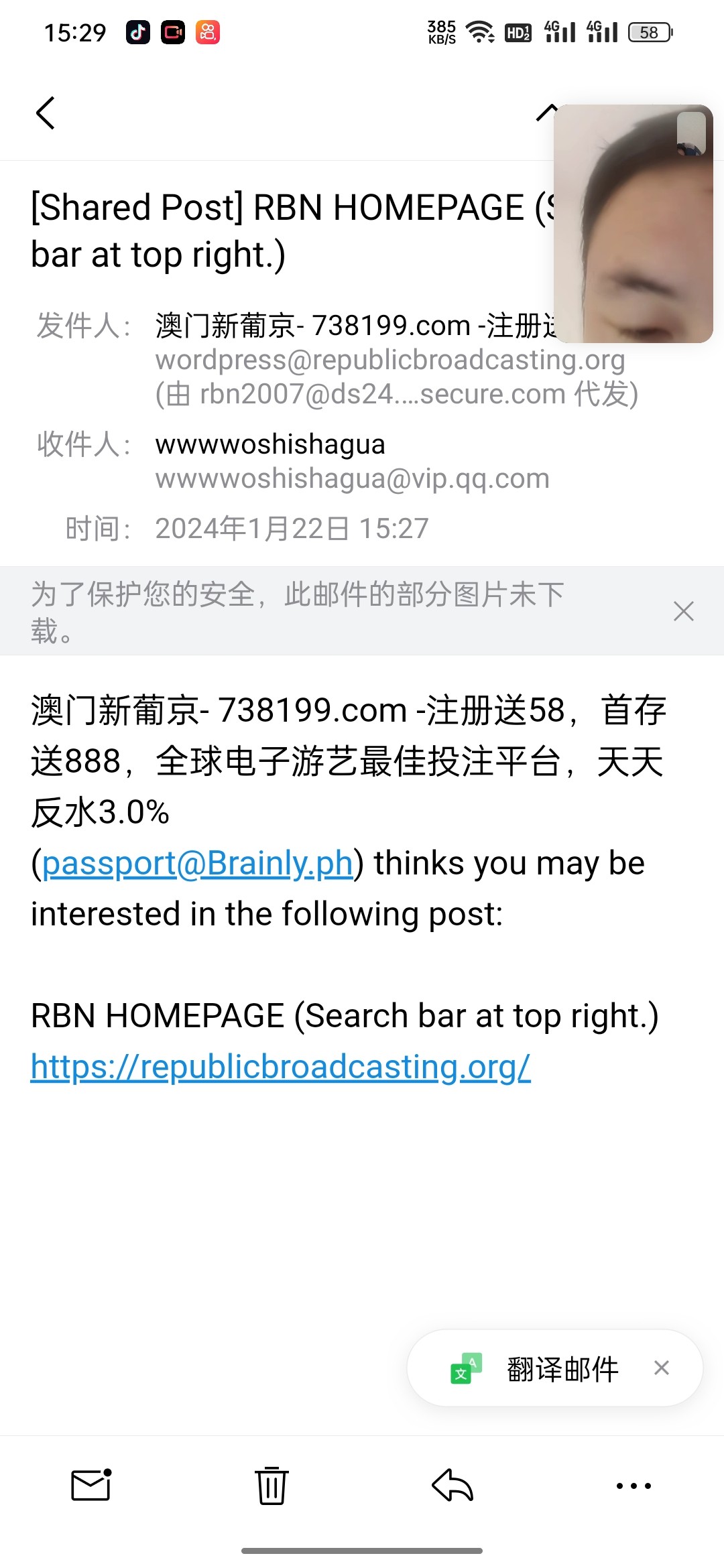Go back to the inbox
Image resolution: width=724 pixels, height=1568 pixels.
tap(45, 113)
